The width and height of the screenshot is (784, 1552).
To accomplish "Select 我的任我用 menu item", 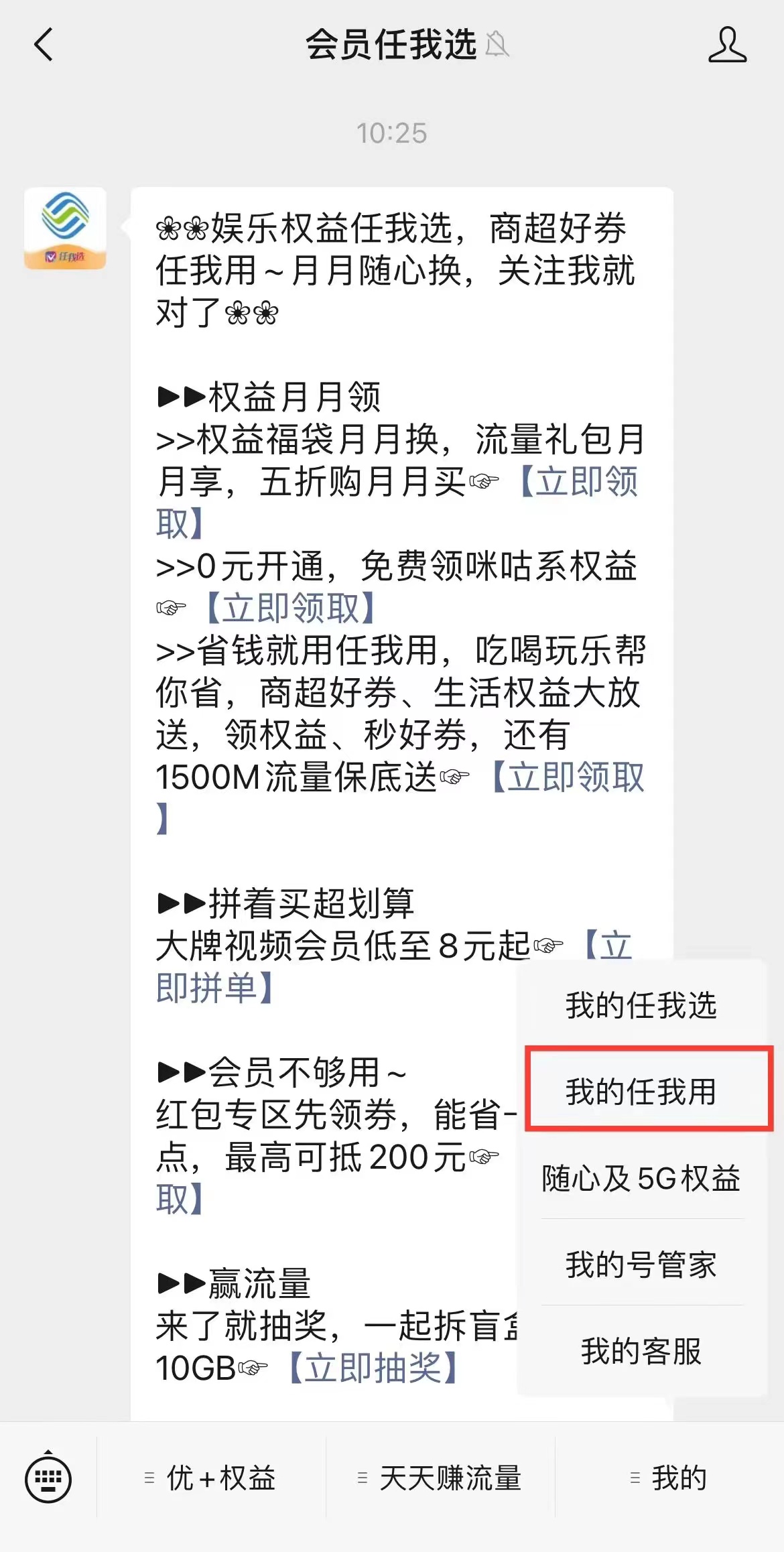I will click(641, 1092).
